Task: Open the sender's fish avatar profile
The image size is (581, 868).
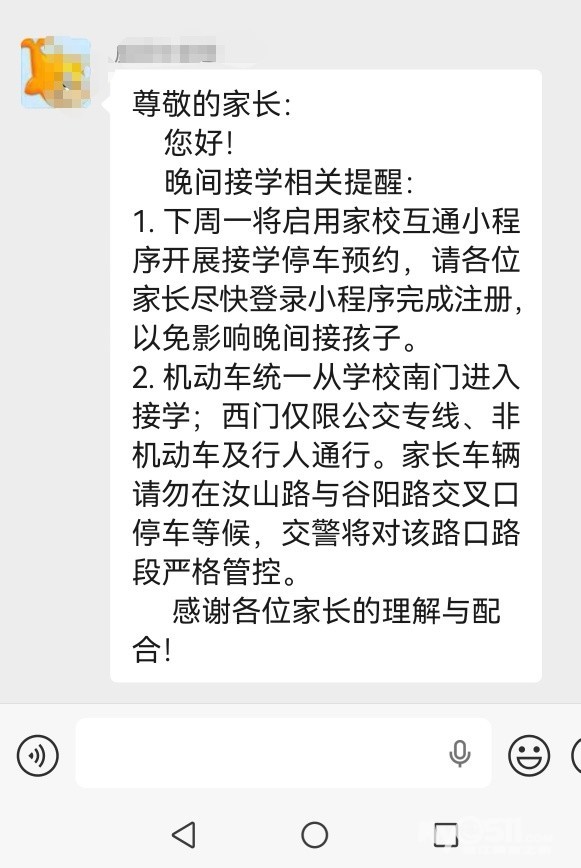Action: click(x=56, y=73)
